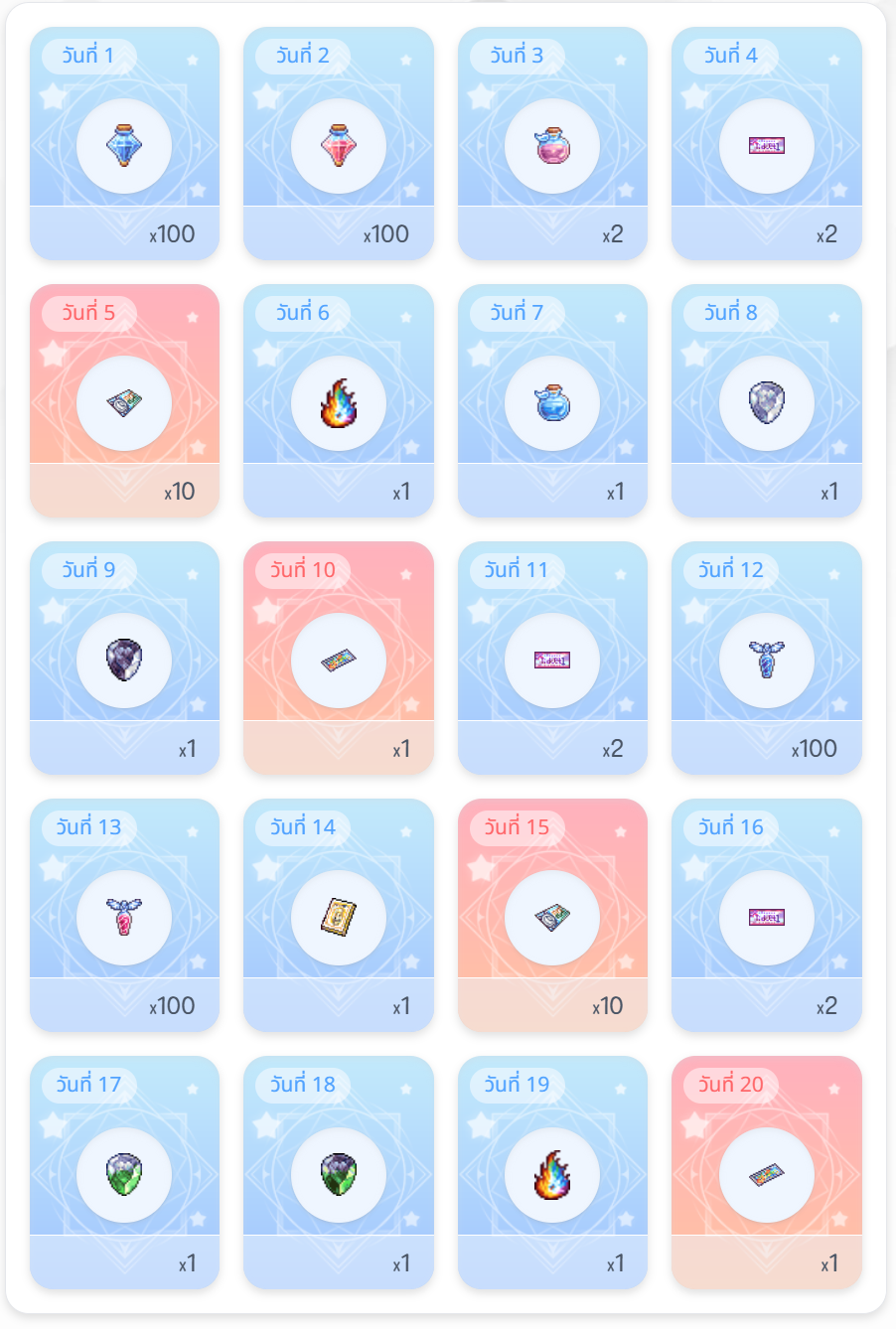Viewport: 896px width, 1329px height.
Task: Tap the วันที่ 3 potion reward
Action: [x=552, y=145]
